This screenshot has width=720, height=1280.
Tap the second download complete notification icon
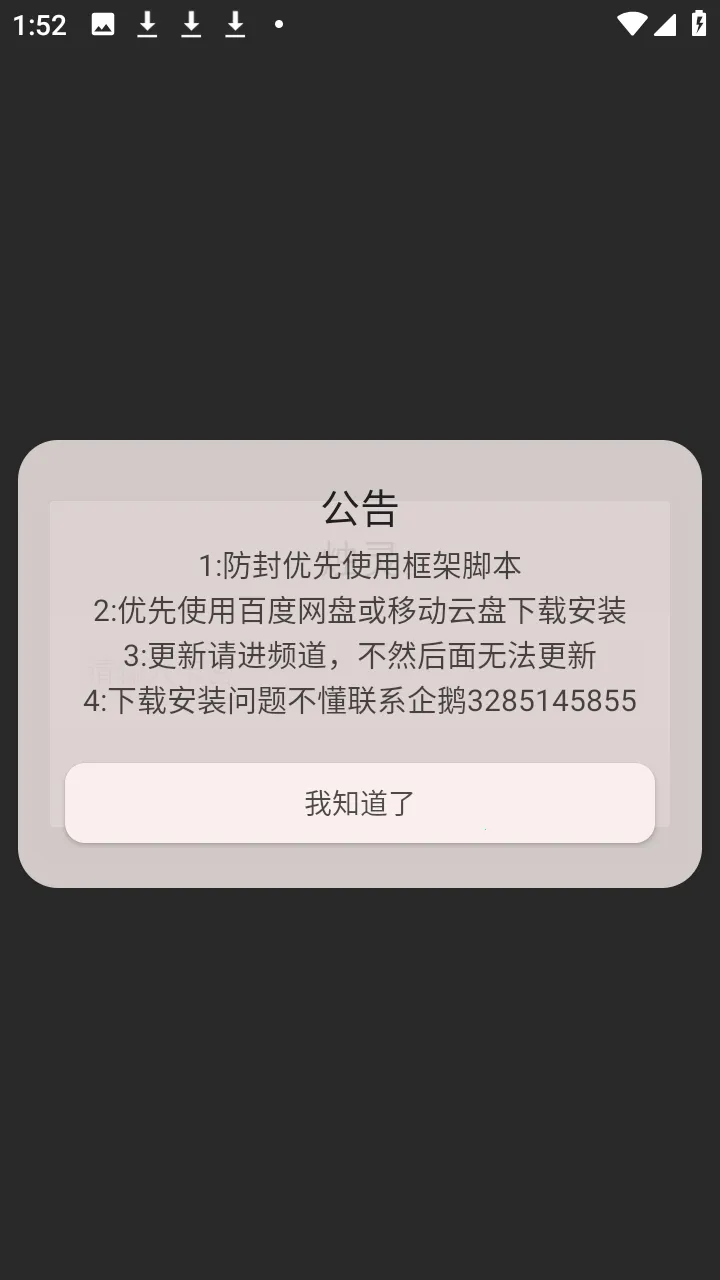190,23
